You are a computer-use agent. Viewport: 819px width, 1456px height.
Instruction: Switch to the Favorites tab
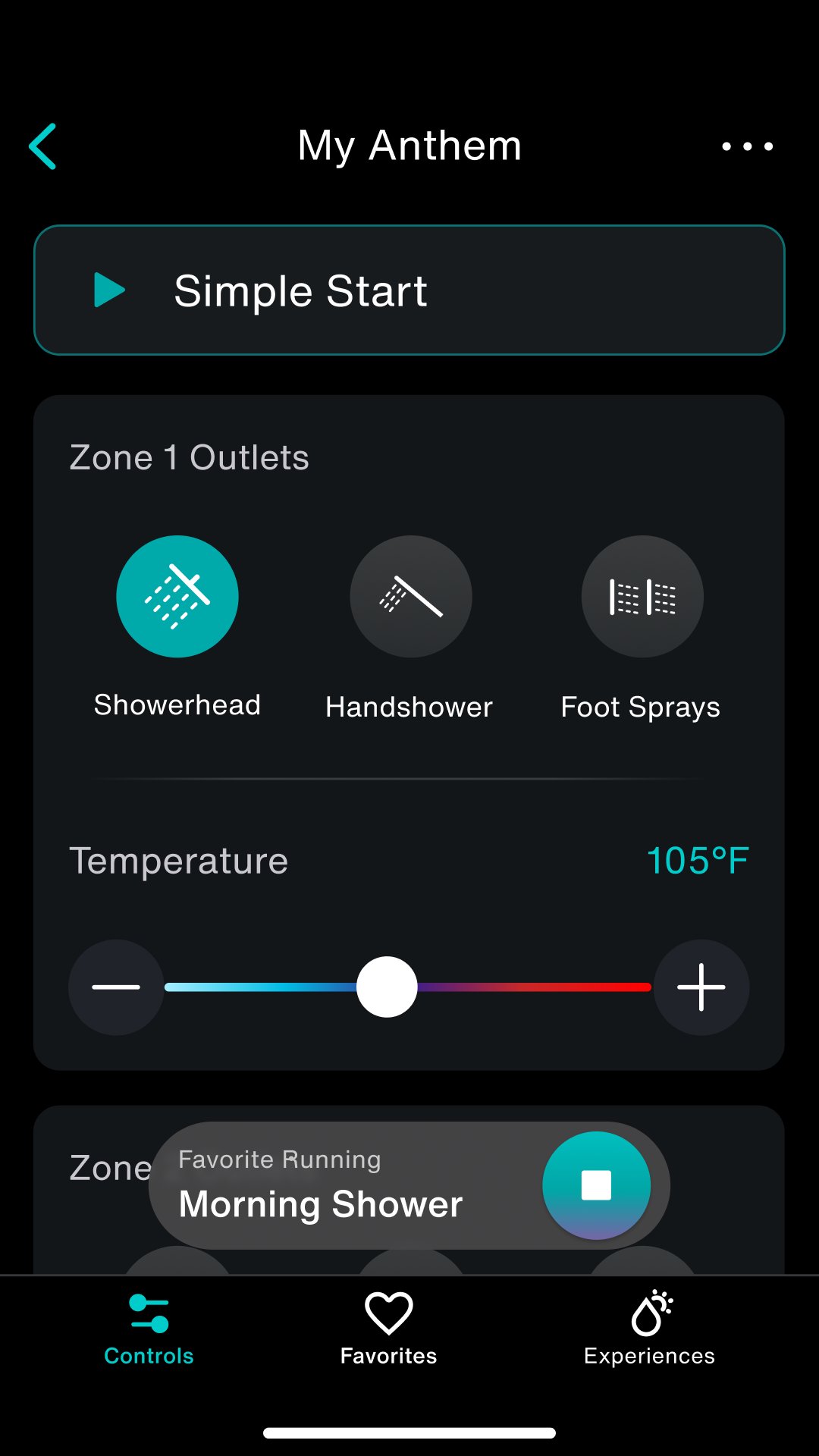click(x=388, y=1329)
